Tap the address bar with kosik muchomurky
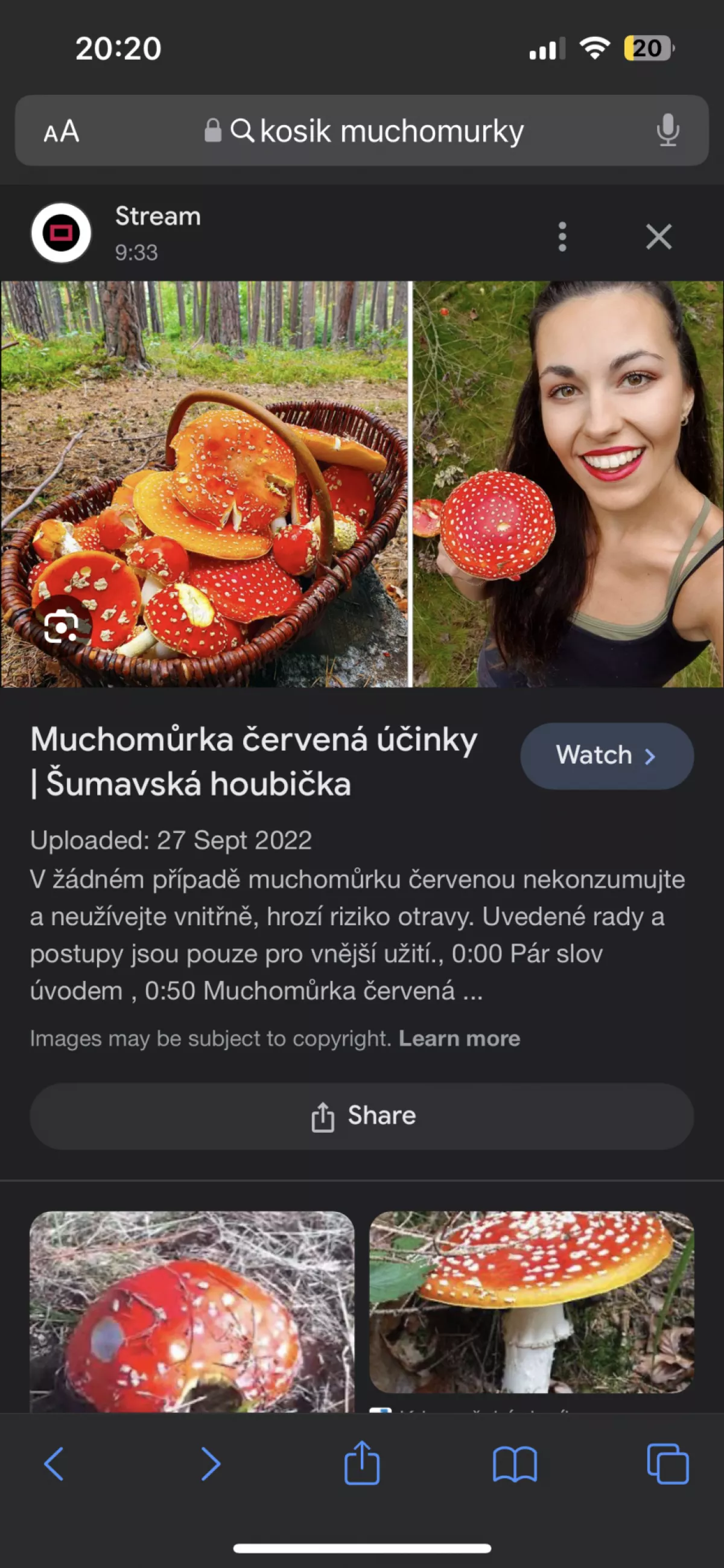This screenshot has height=1568, width=724. [377, 131]
